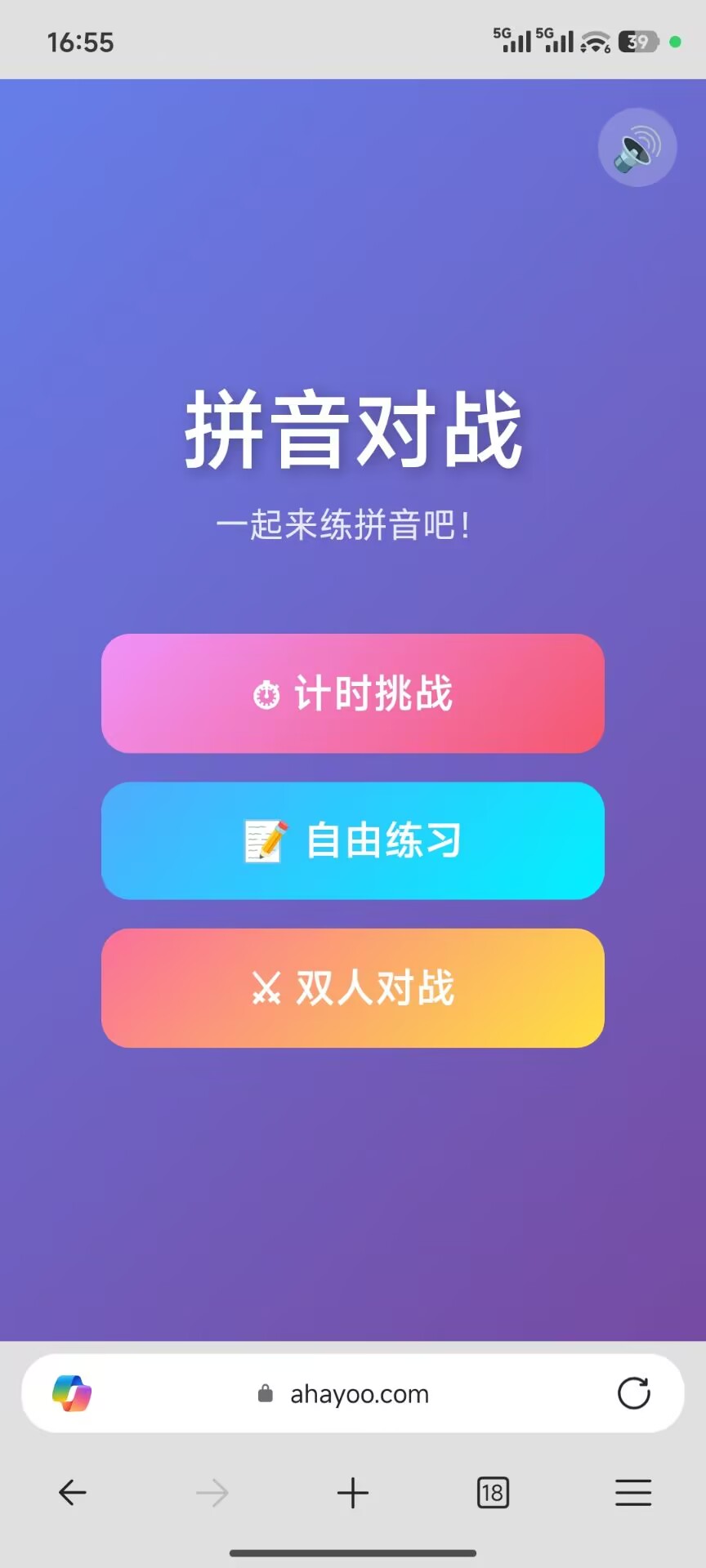This screenshot has height=1568, width=706.
Task: Check the battery indicator at top right
Action: coord(640,41)
